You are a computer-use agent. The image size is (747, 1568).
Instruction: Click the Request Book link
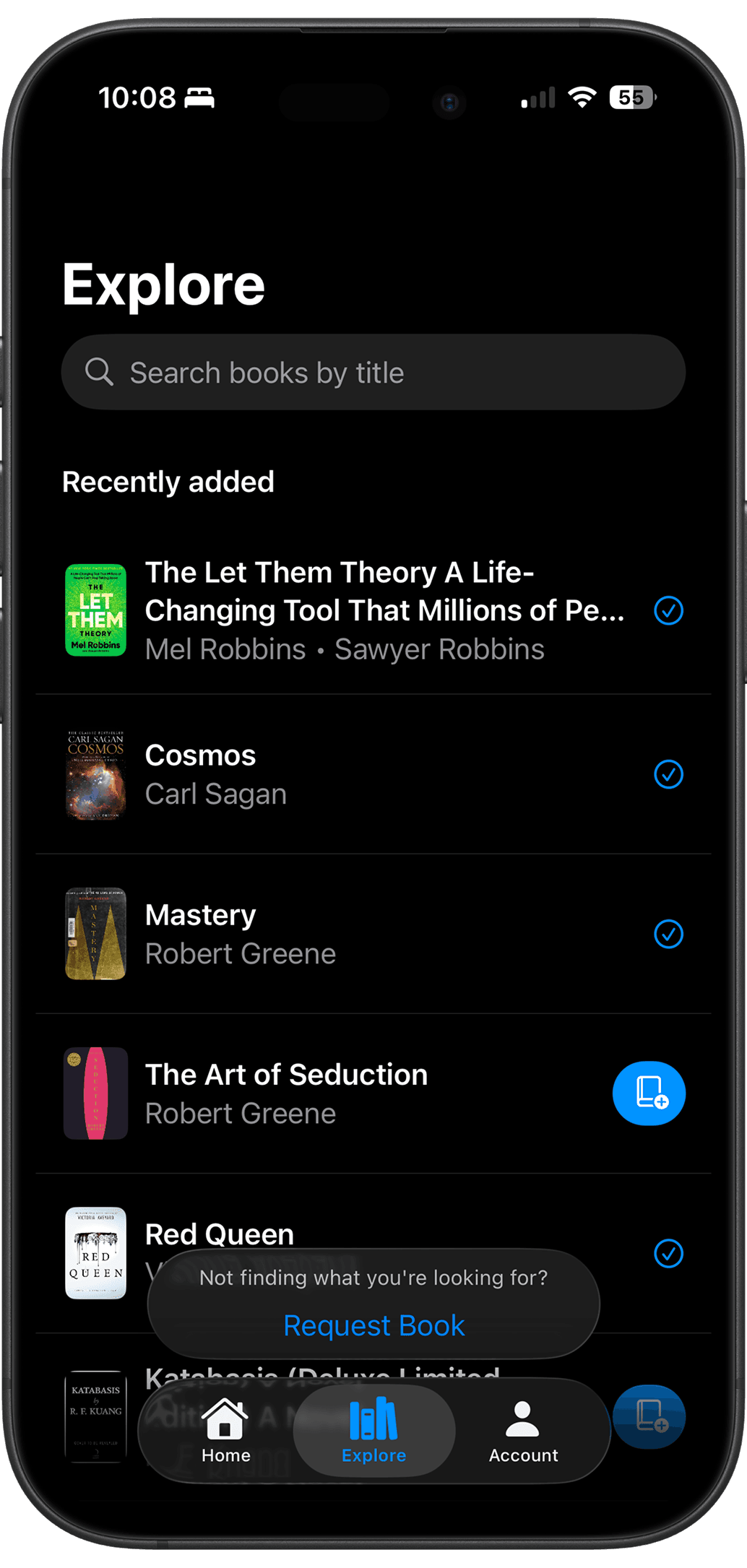pyautogui.click(x=373, y=1325)
